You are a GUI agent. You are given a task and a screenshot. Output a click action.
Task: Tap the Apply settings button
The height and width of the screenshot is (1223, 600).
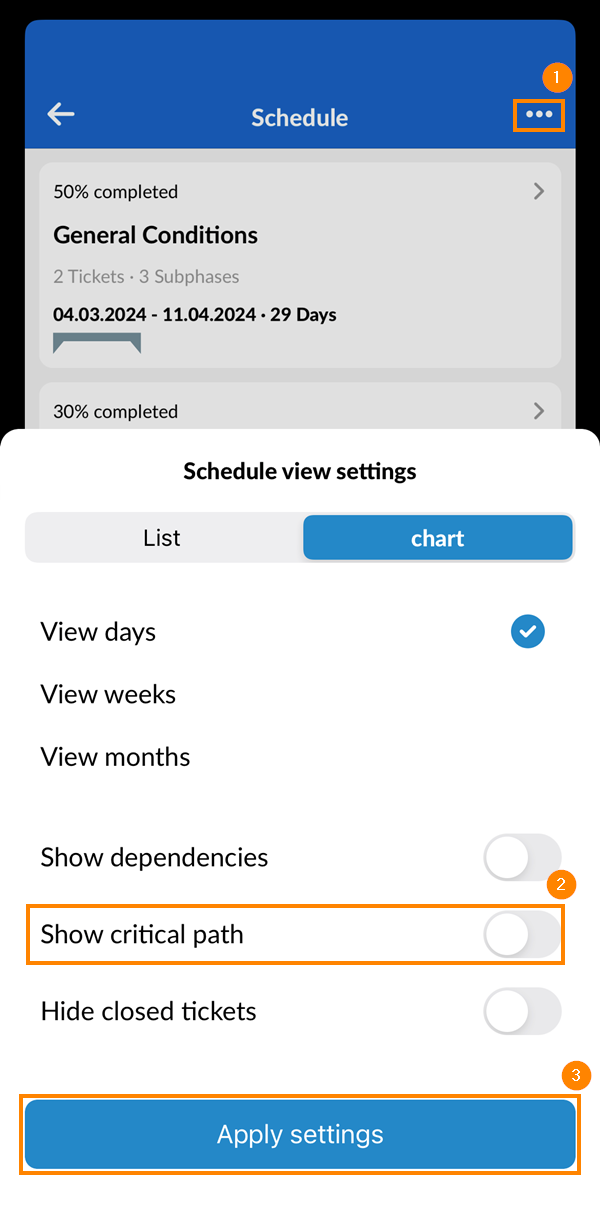pos(300,1134)
